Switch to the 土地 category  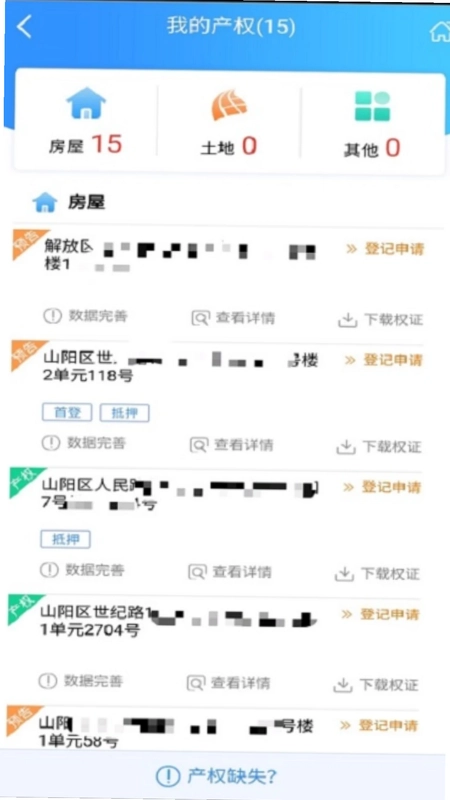(x=229, y=121)
